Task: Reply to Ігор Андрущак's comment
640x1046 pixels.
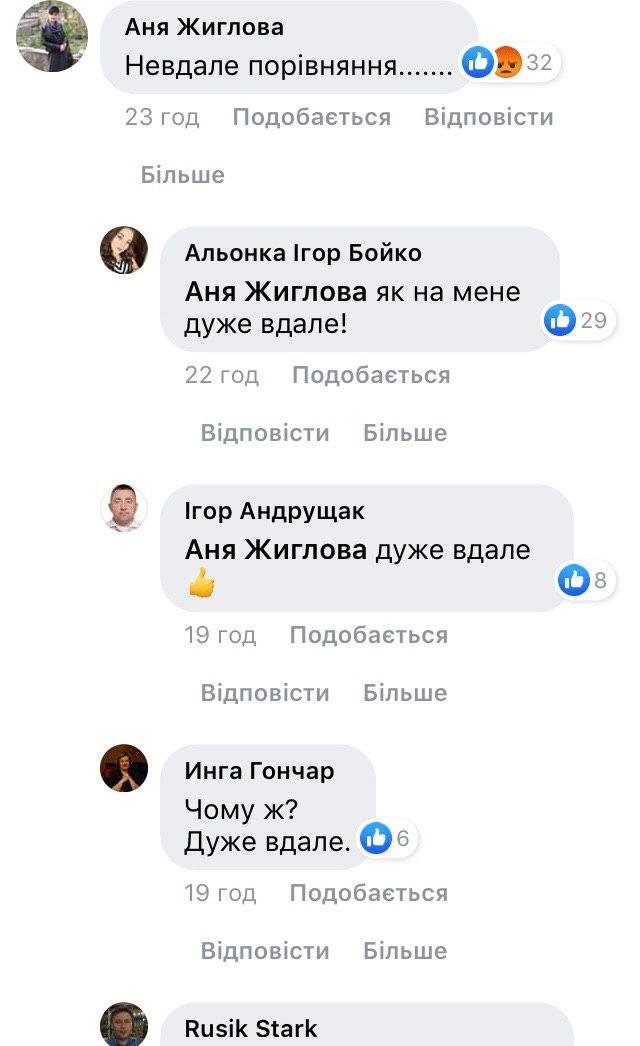Action: (x=264, y=693)
